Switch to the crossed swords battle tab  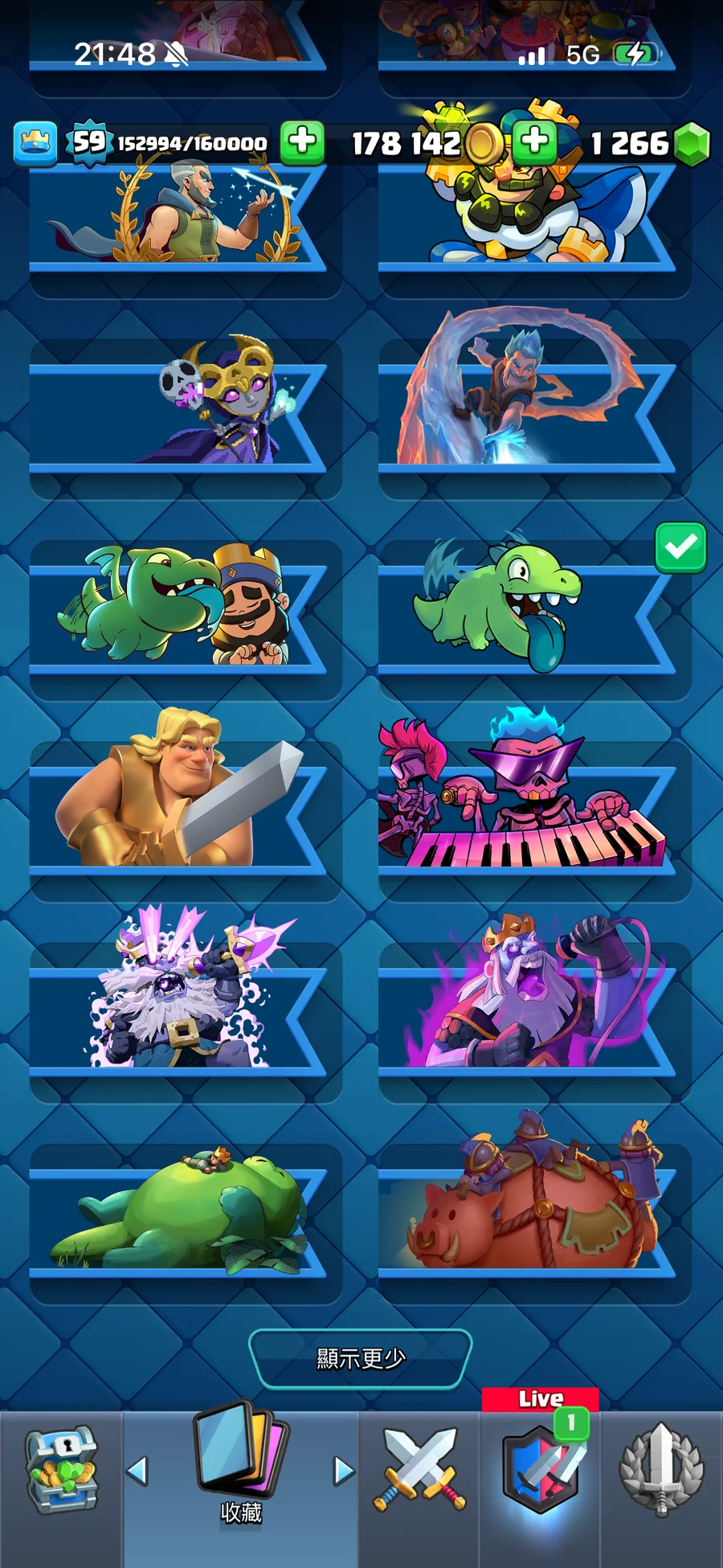(x=419, y=1471)
